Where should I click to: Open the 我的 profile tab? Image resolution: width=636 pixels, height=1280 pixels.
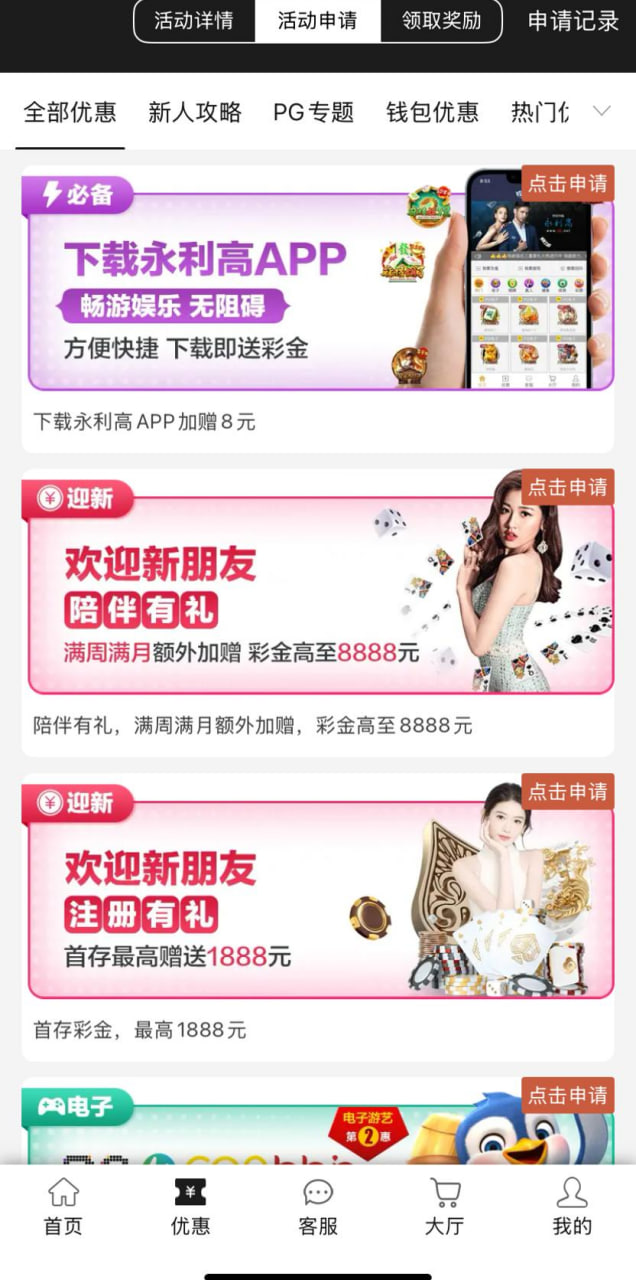572,1207
